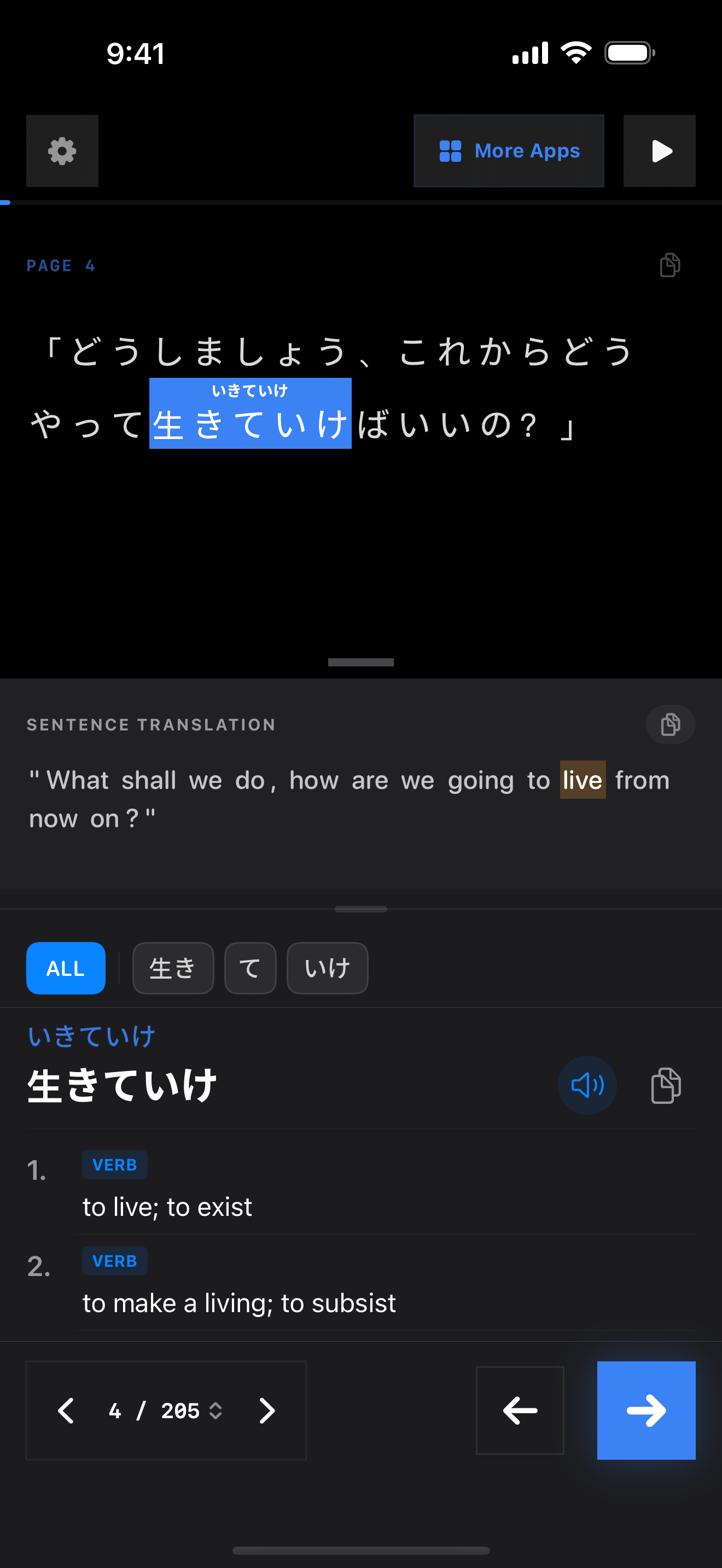
Task: Copy the sentence translation
Action: 669,724
